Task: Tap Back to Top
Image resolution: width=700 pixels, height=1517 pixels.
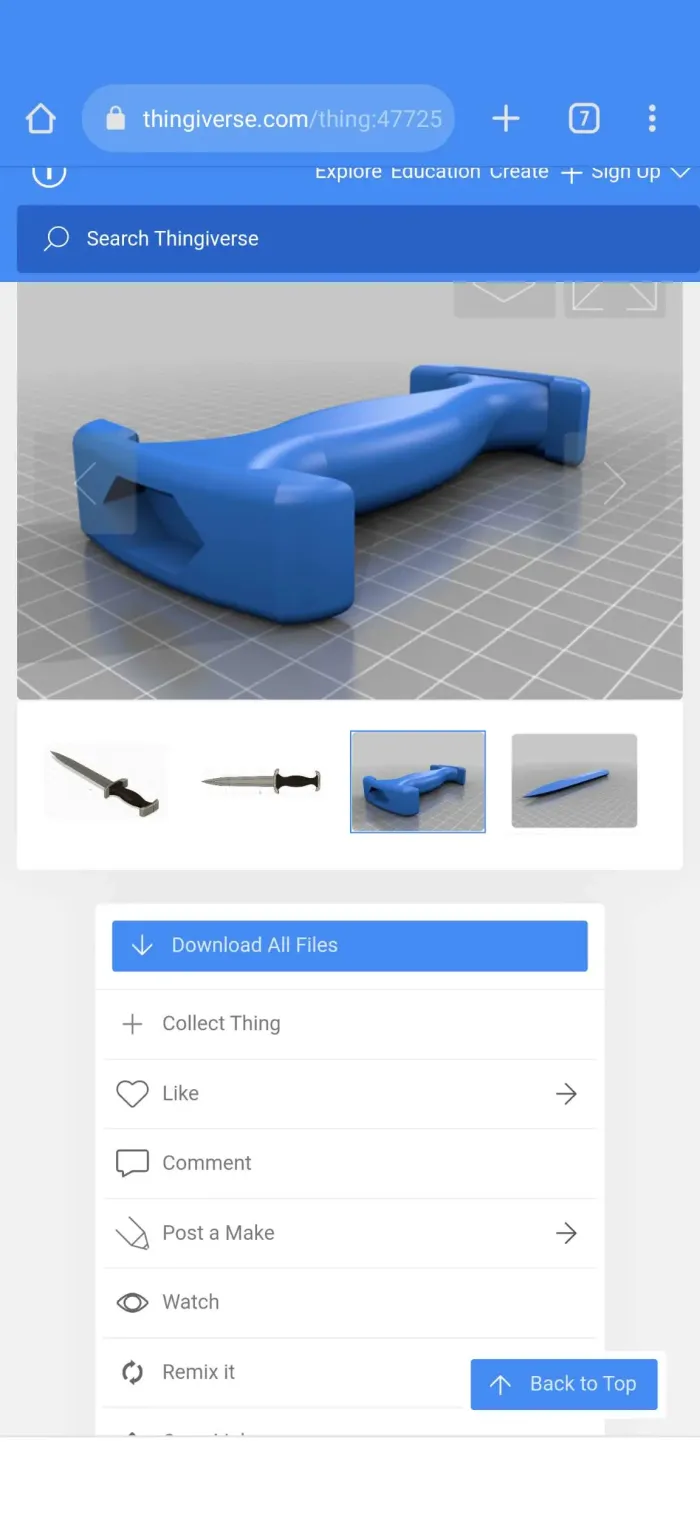Action: (564, 1384)
